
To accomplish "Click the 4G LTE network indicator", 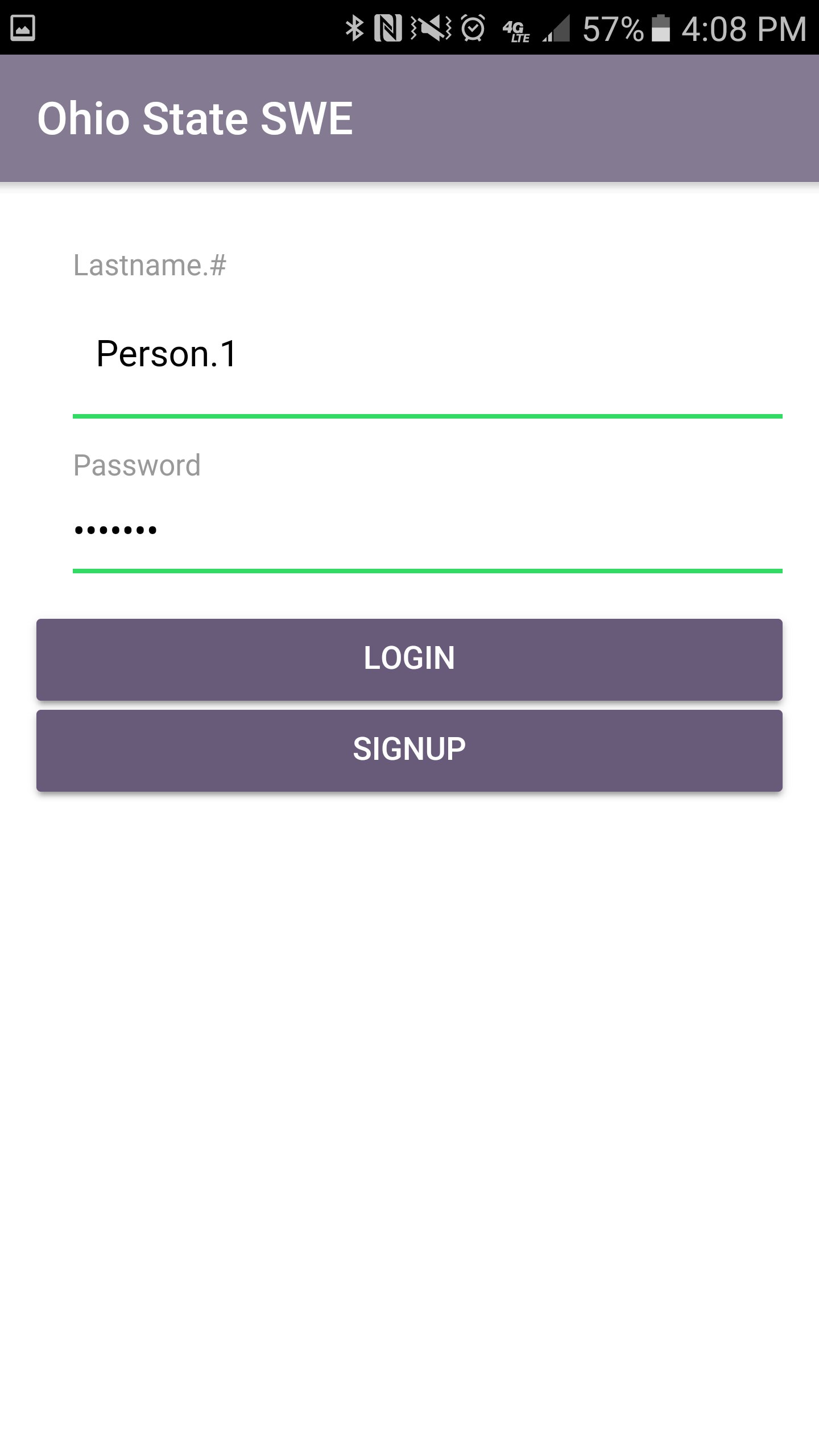I will coord(515,28).
